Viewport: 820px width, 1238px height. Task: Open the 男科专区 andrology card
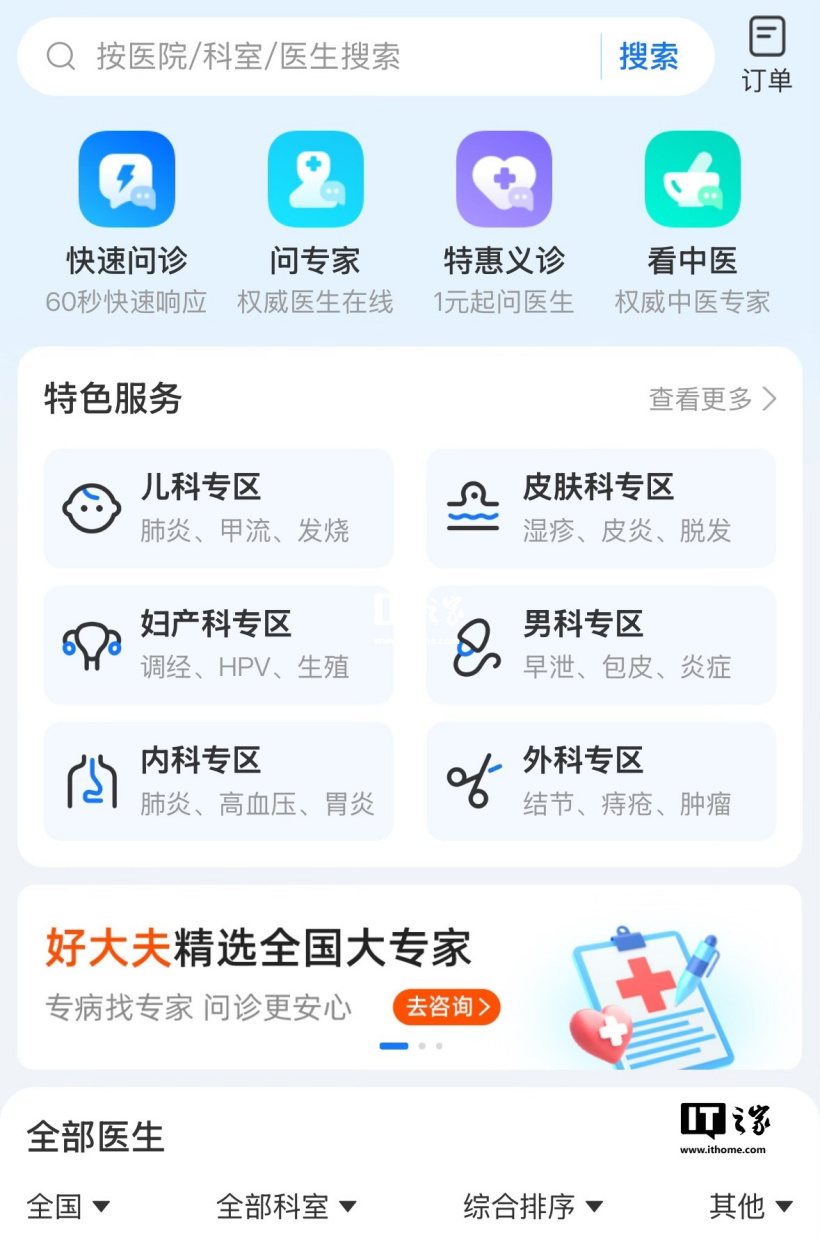[601, 645]
